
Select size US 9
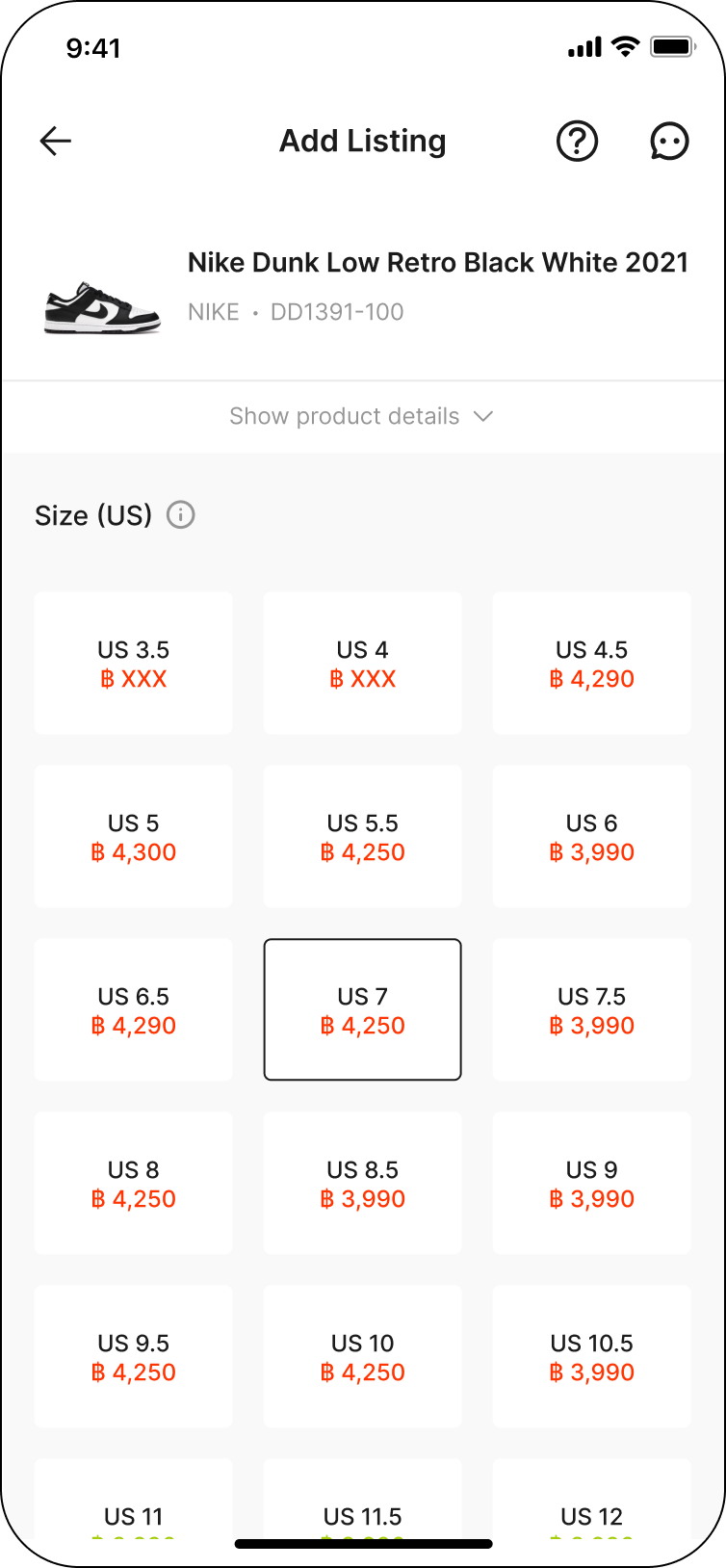click(x=592, y=1184)
